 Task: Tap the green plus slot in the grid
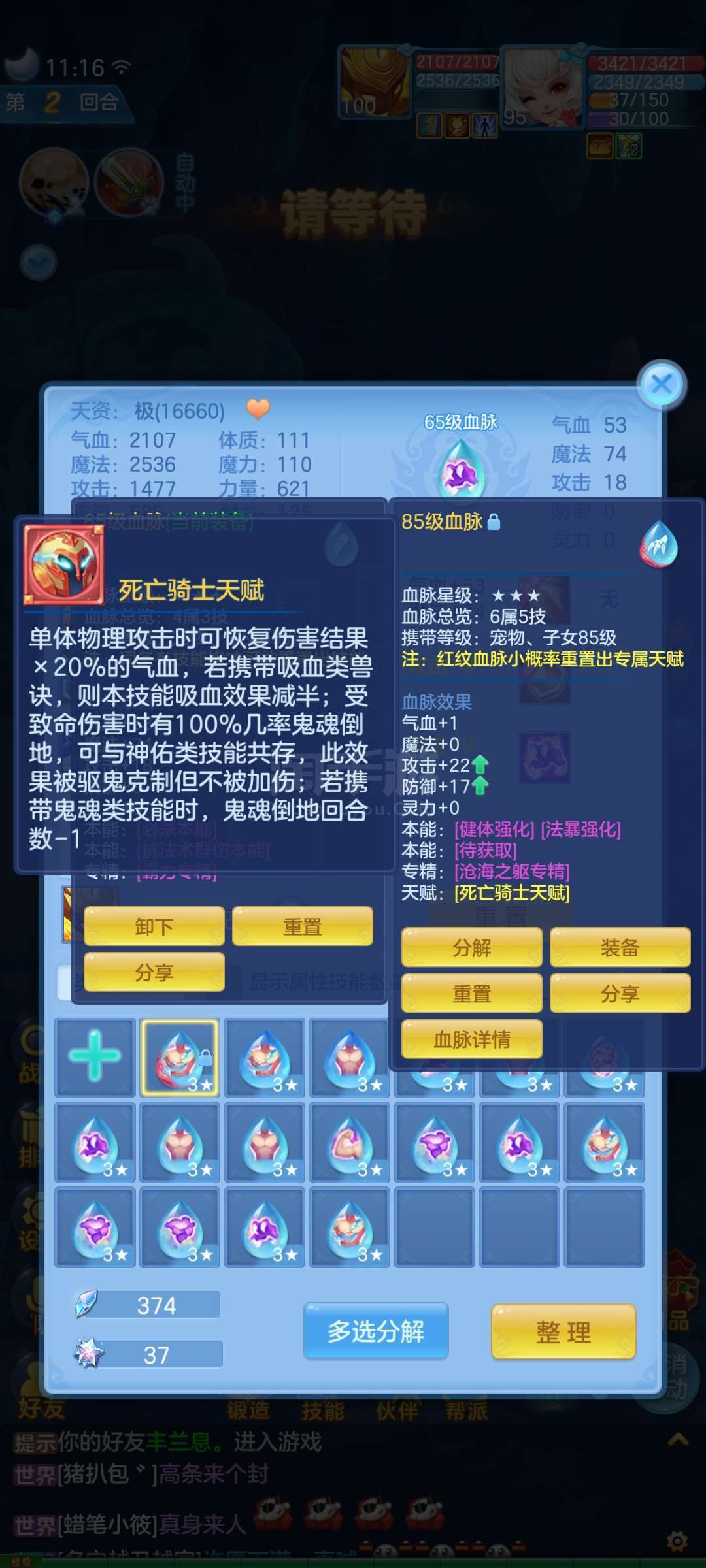[95, 1057]
